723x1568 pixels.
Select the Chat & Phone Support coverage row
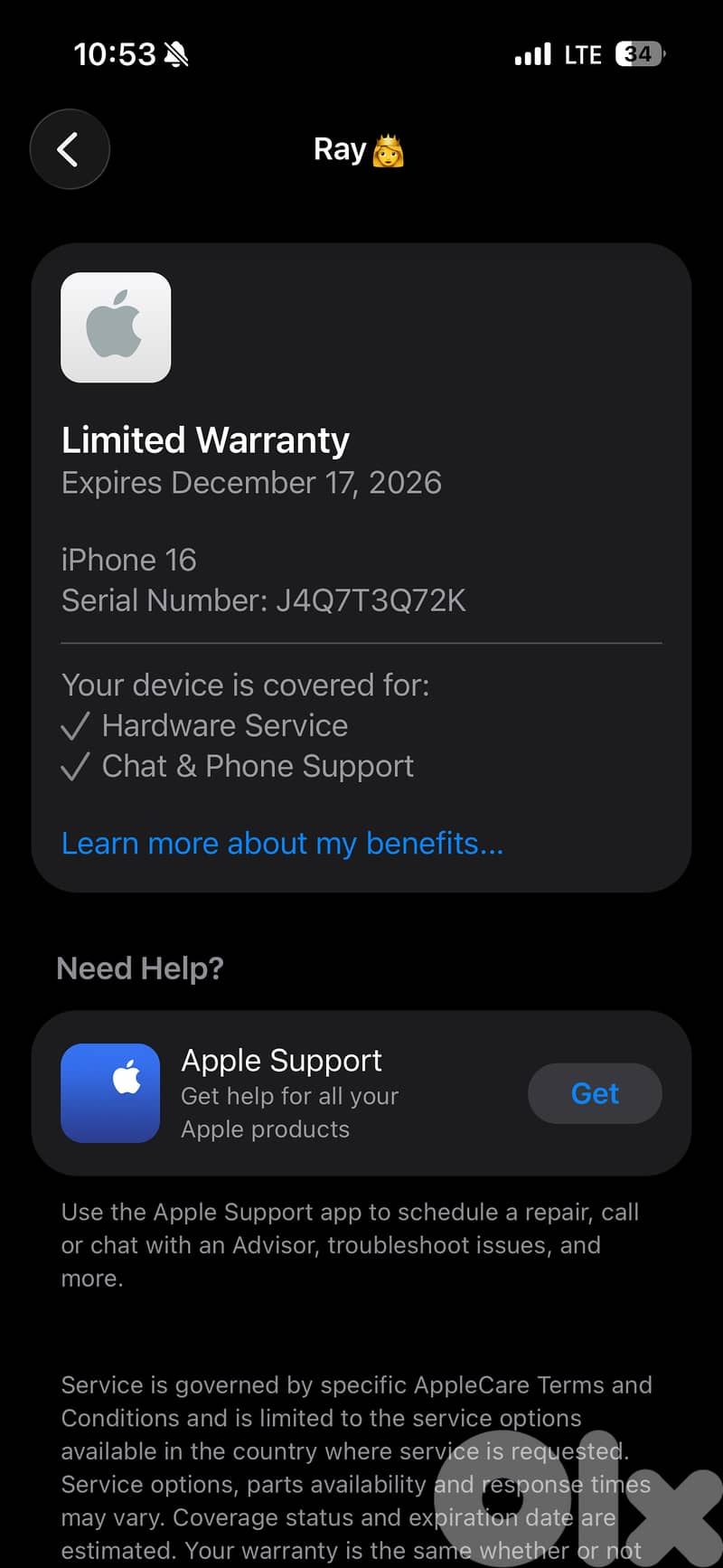pyautogui.click(x=257, y=766)
